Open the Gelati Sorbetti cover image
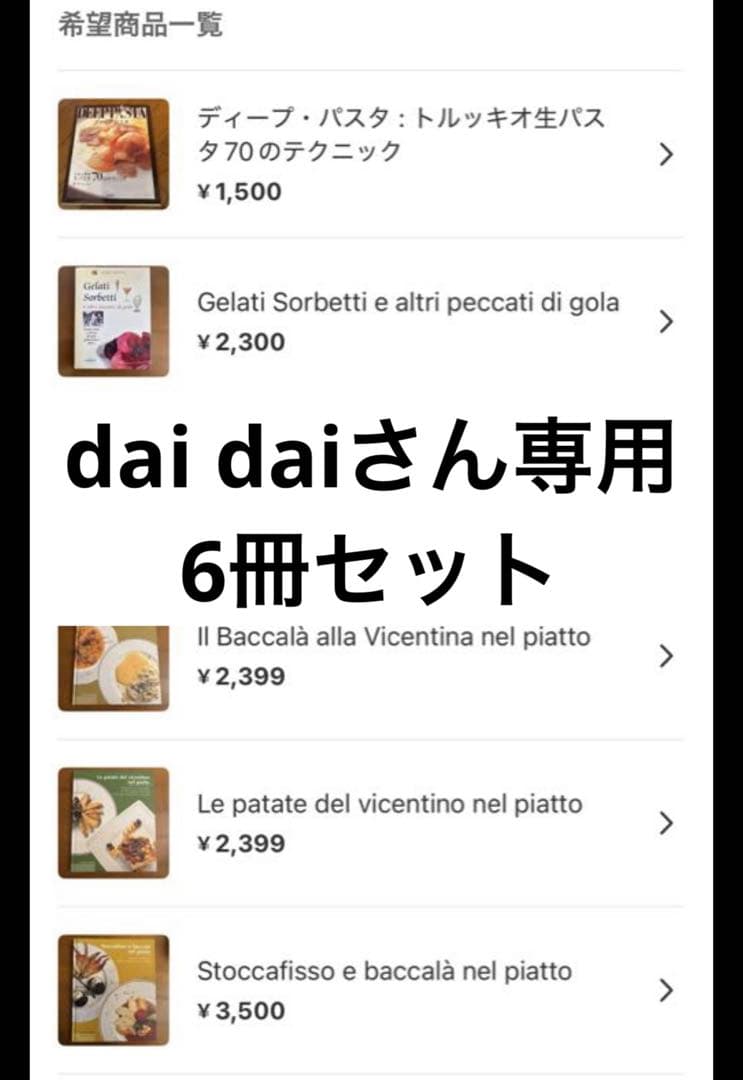This screenshot has height=1080, width=743. pos(113,321)
